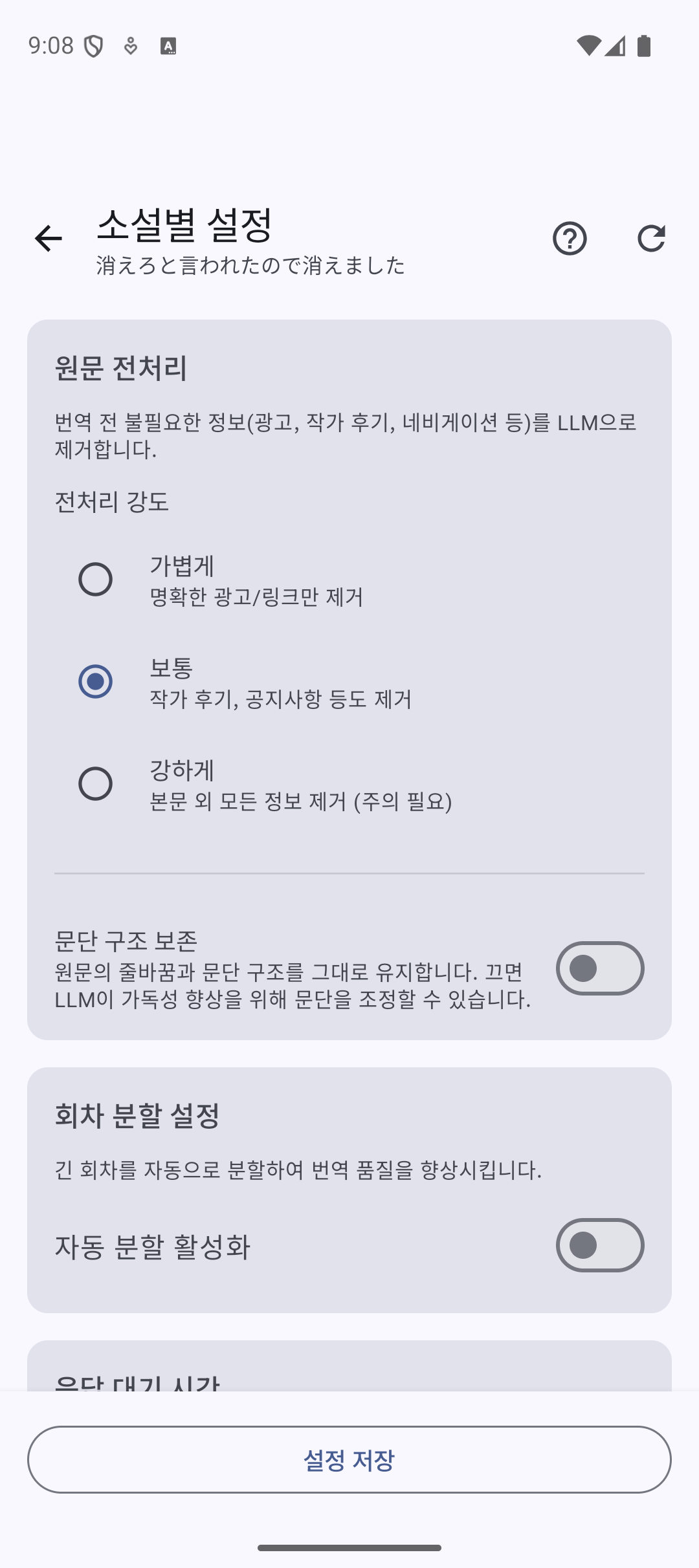
Task: Refresh settings with the reload icon
Action: (652, 239)
